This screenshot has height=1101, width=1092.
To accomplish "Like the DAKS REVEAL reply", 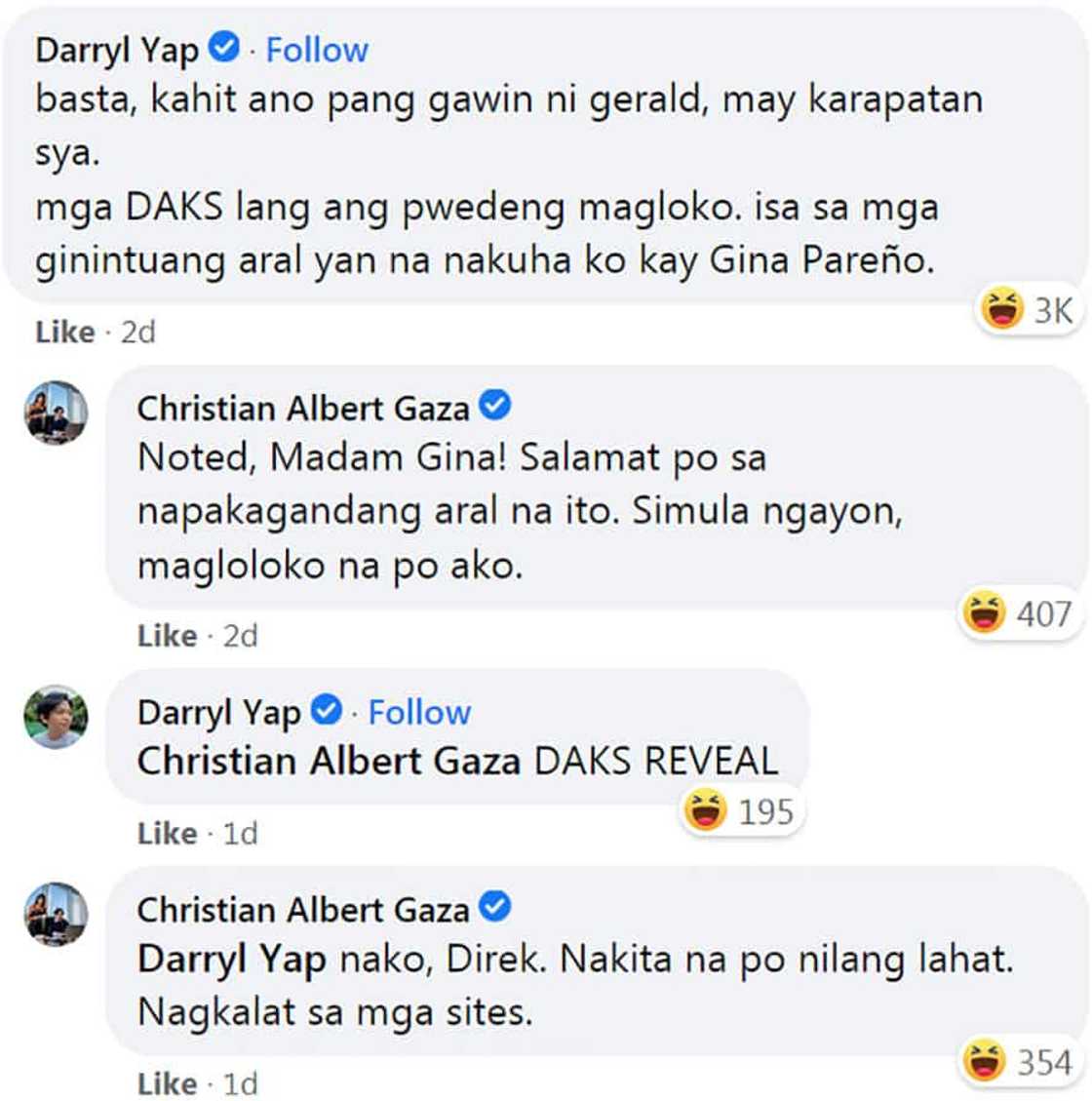I will click(167, 834).
